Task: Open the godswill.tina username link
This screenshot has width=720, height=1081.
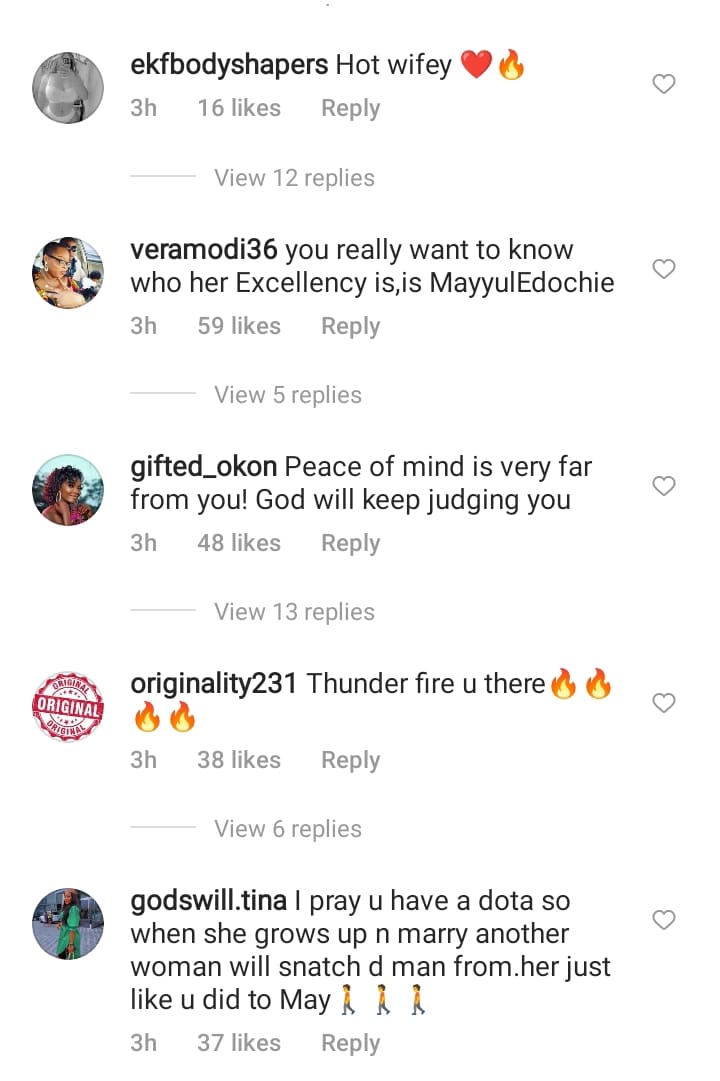Action: point(209,901)
